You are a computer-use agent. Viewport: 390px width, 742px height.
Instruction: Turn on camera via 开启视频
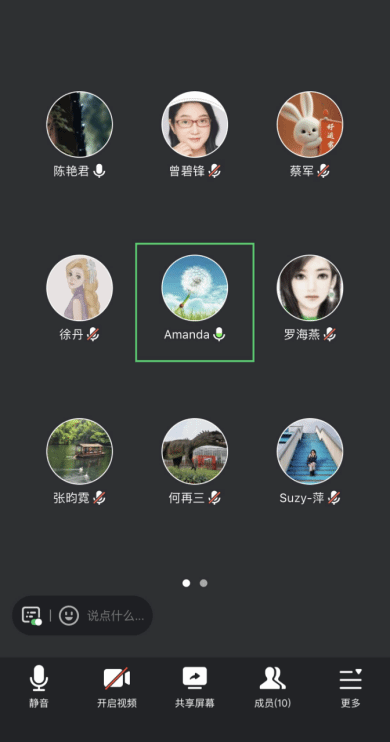tap(117, 686)
